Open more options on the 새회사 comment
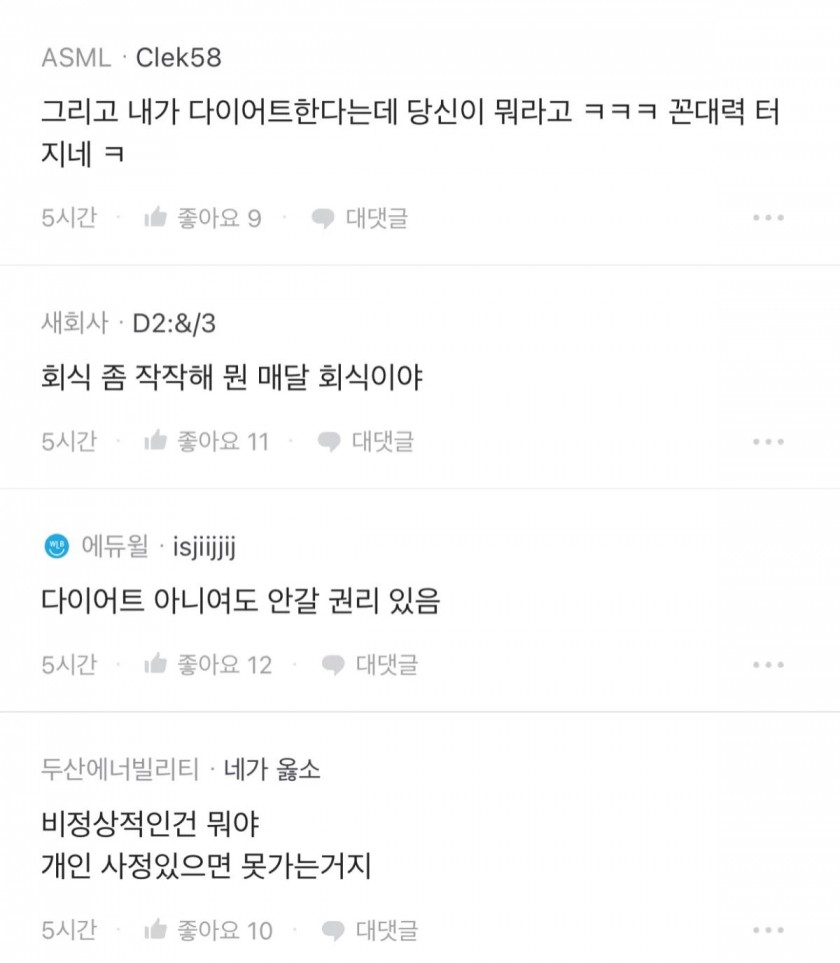 coord(768,441)
